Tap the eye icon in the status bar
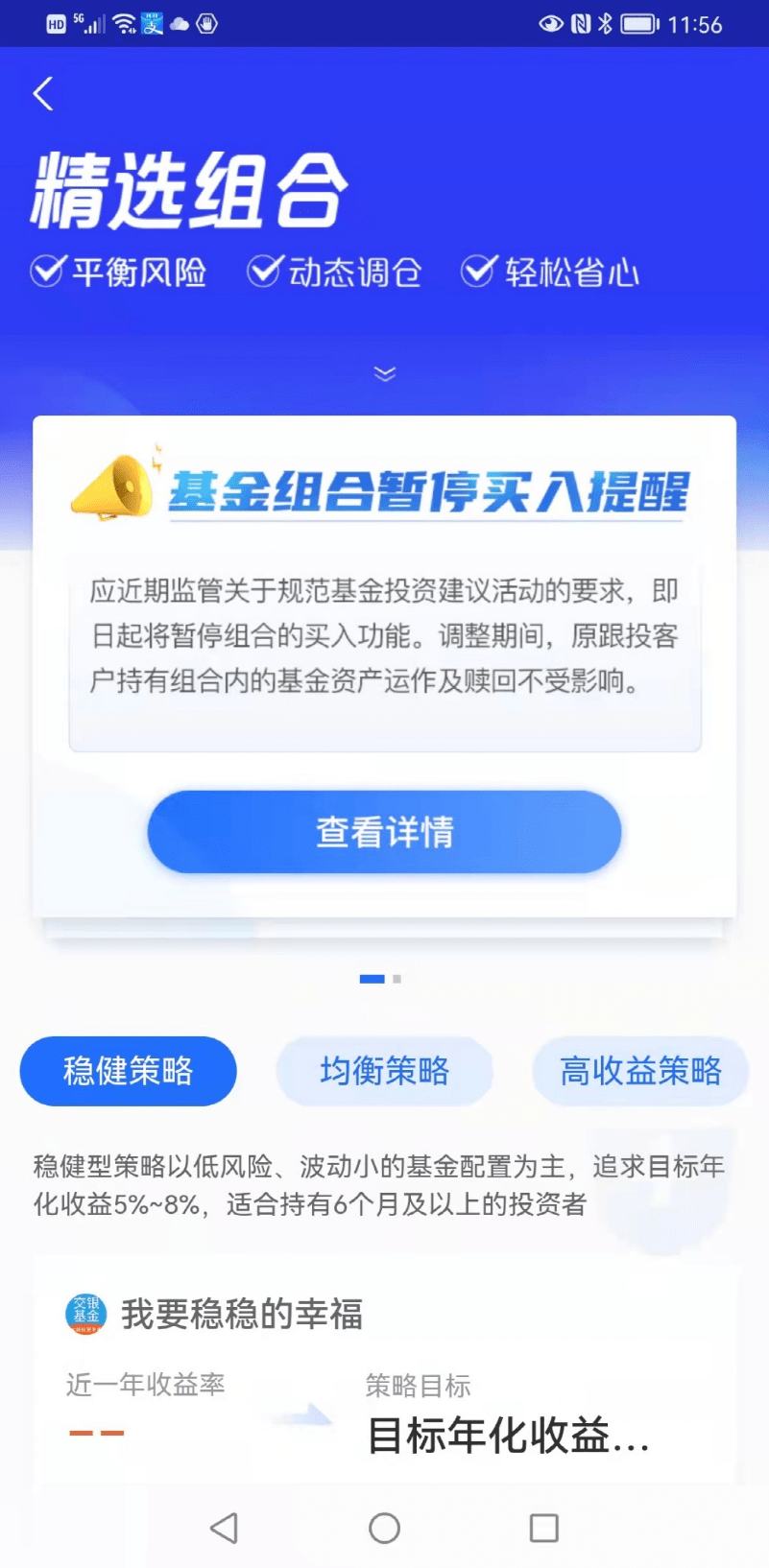The width and height of the screenshot is (769, 1568). (x=550, y=24)
